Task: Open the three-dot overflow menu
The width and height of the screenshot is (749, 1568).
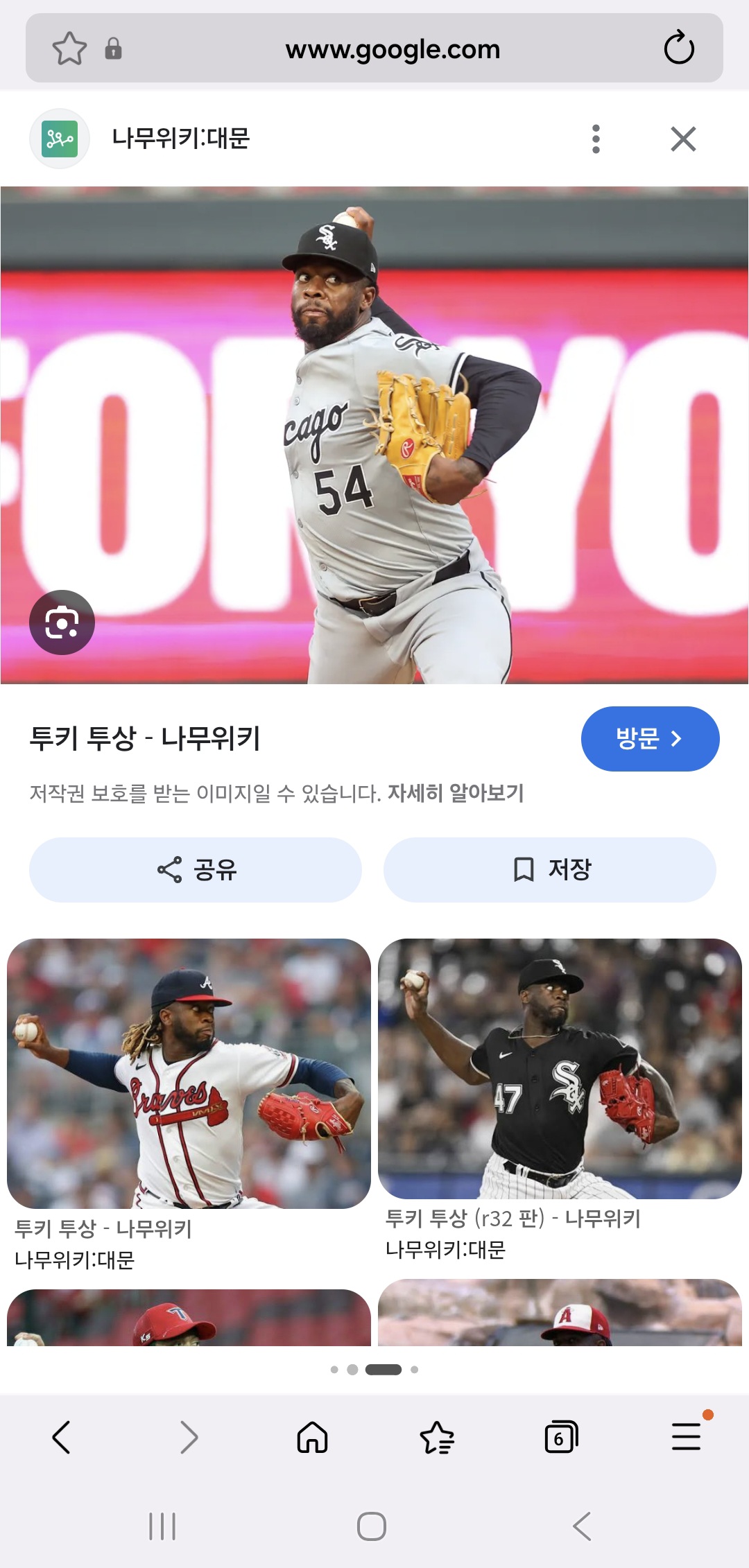Action: tap(596, 139)
